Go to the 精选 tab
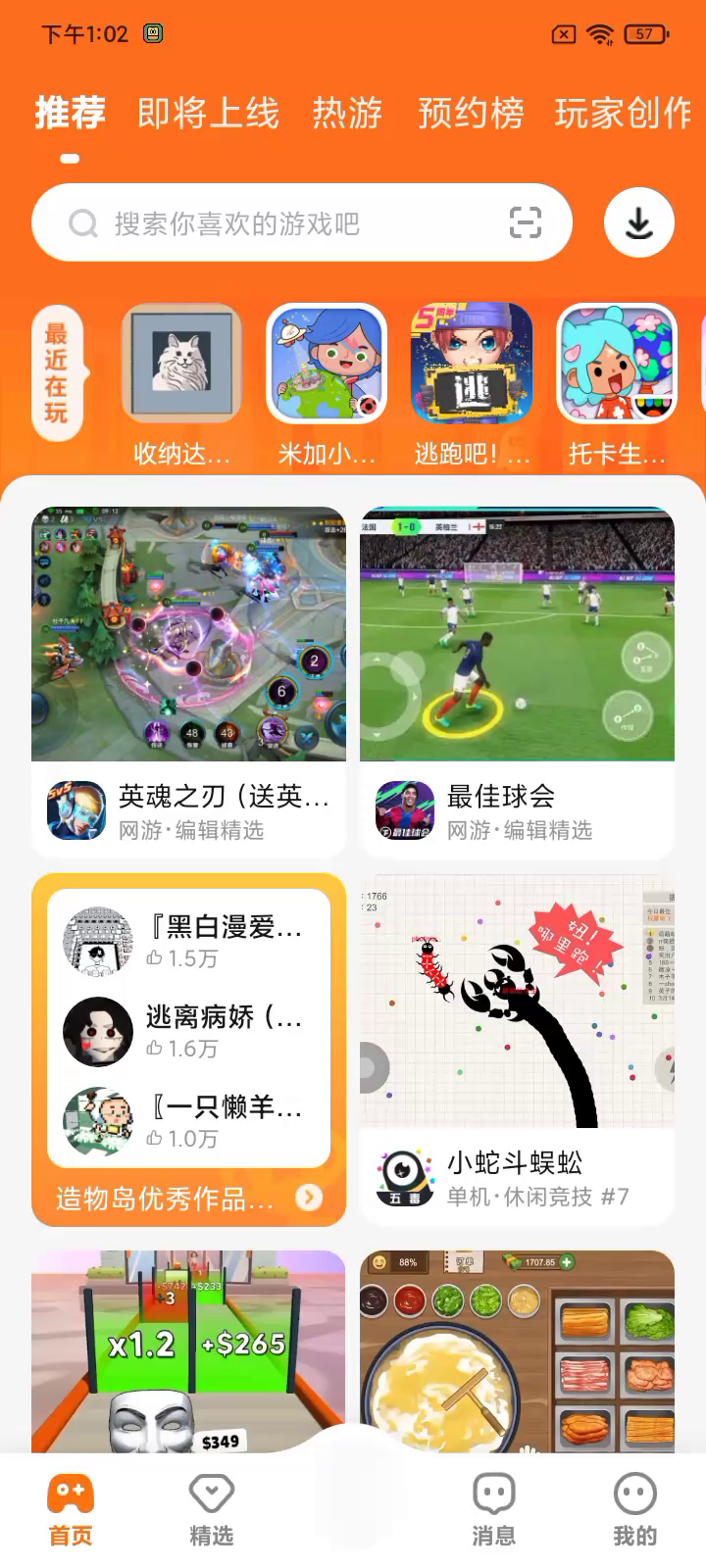Viewport: 706px width, 1568px height. 212,1510
